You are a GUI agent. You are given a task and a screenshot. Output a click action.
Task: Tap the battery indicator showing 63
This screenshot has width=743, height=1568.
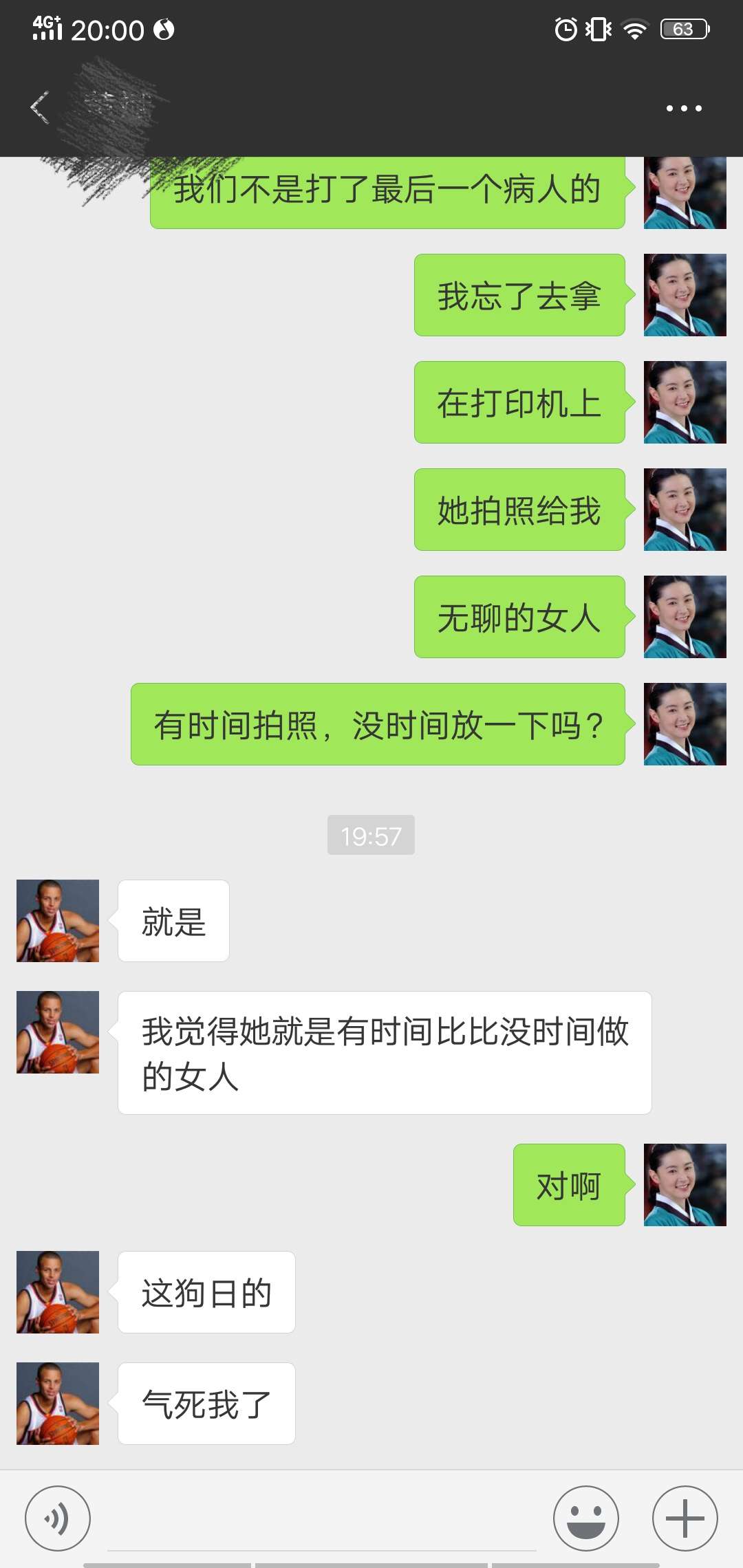684,29
